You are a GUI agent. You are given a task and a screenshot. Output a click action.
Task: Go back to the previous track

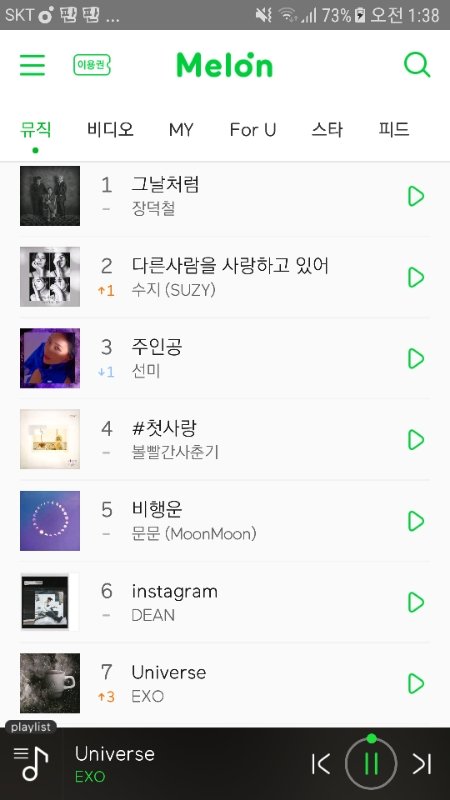point(320,764)
